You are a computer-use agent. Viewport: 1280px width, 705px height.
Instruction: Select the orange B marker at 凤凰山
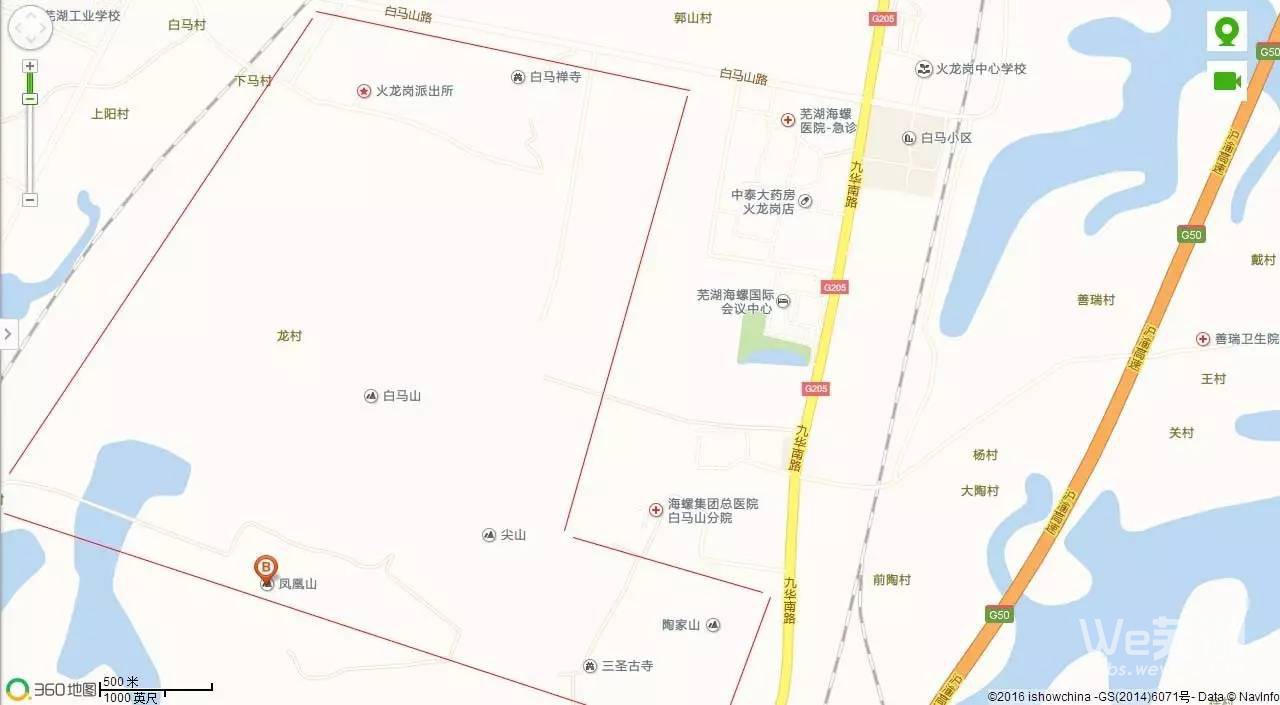[266, 569]
